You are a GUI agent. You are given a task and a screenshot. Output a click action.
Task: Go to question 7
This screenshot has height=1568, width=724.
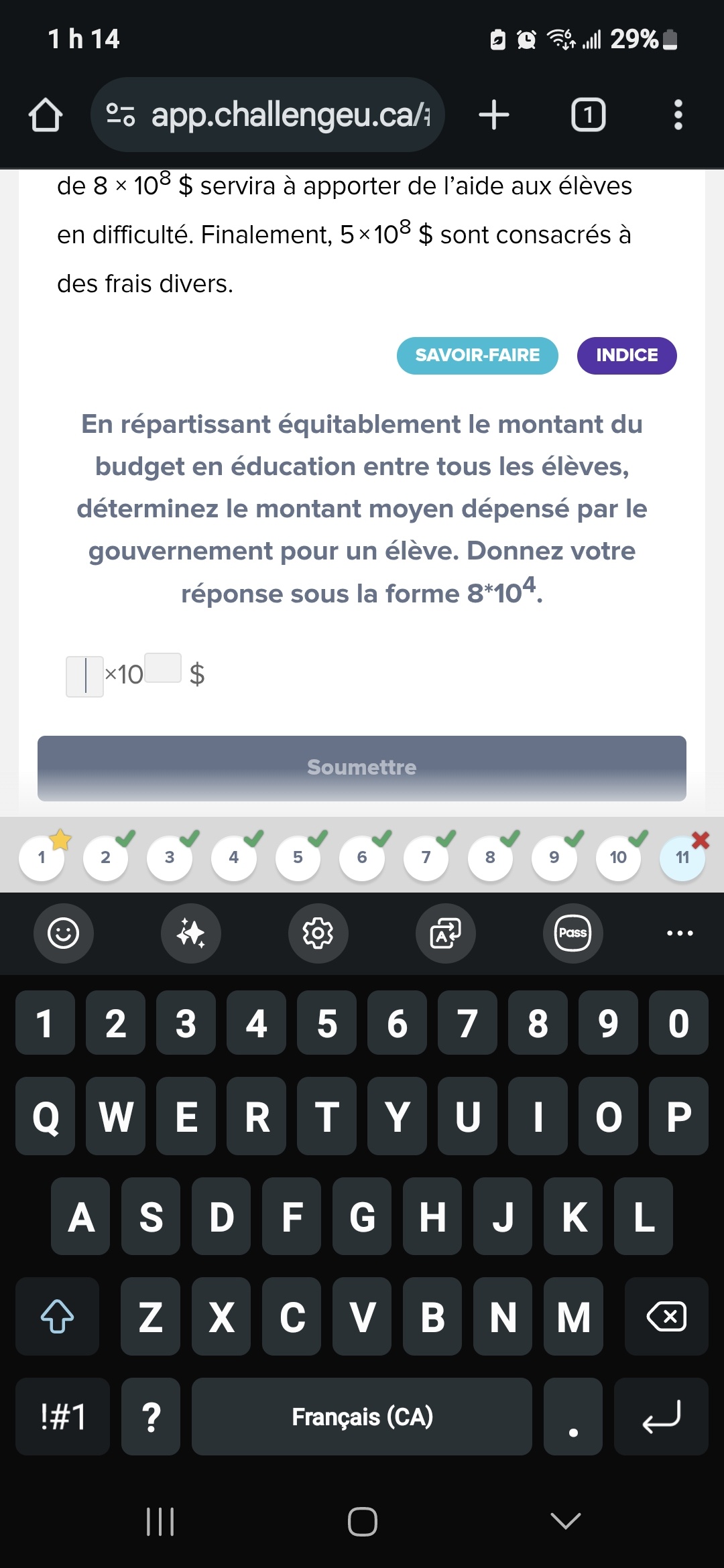coord(426,858)
